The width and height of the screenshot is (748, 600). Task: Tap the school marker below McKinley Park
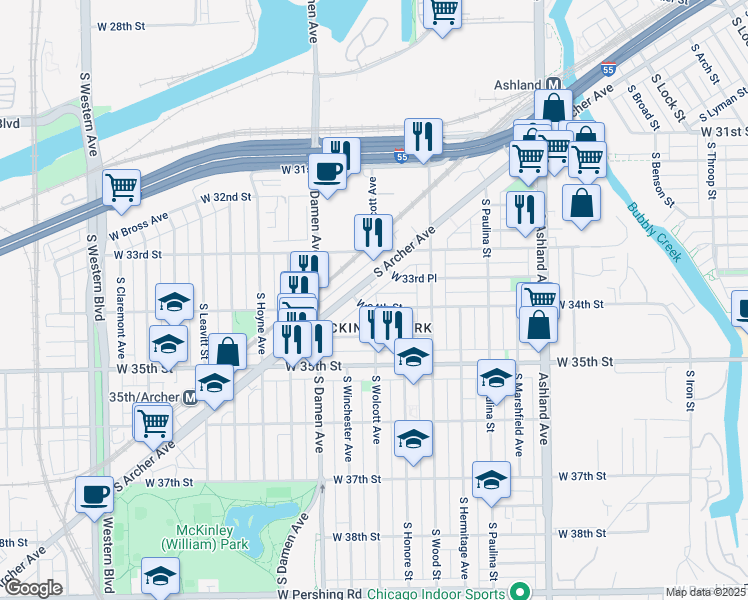pyautogui.click(x=160, y=578)
